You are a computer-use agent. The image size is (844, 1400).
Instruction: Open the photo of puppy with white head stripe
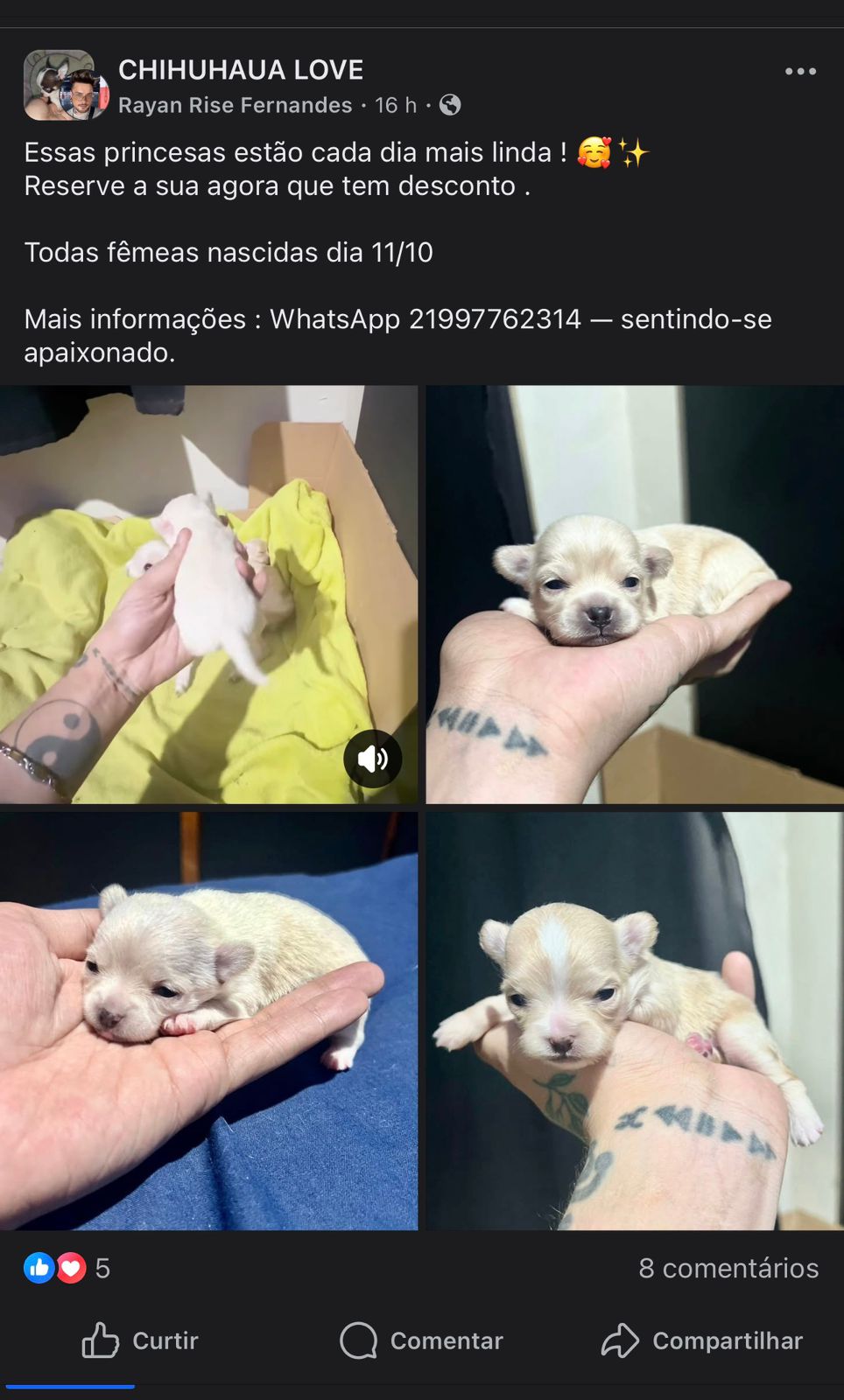(x=635, y=1020)
